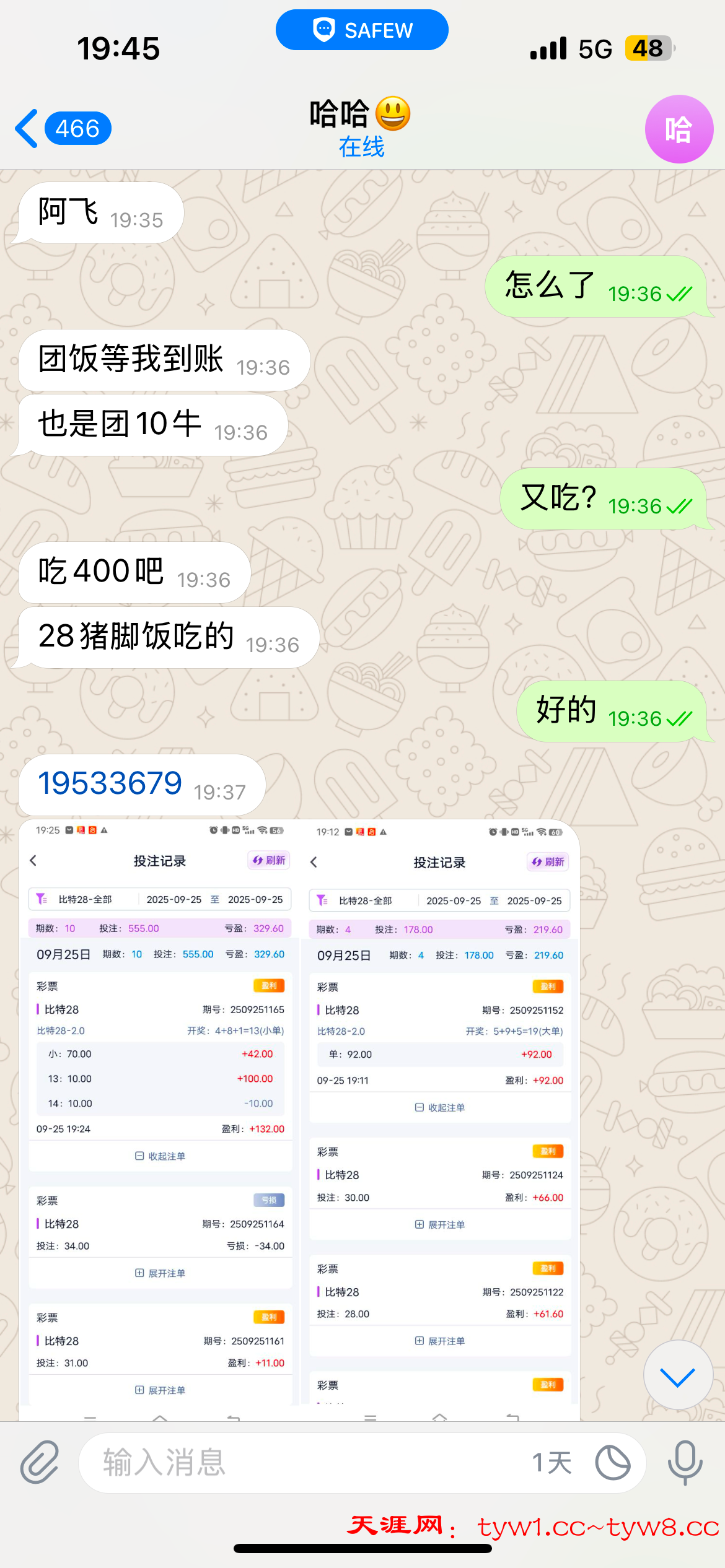Open the auto-delete timer icon
Viewport: 725px width, 1568px height.
click(x=612, y=1462)
